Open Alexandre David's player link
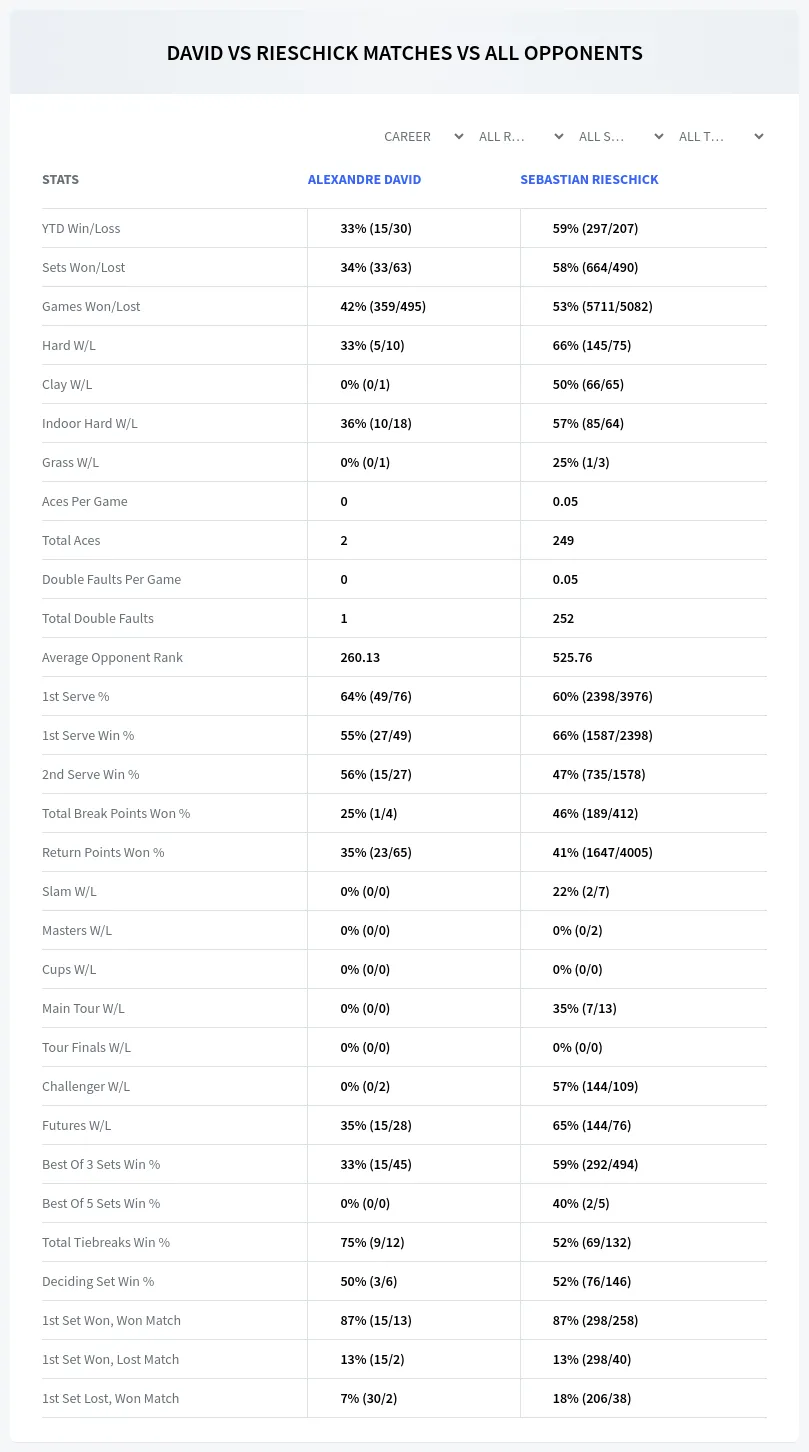The height and width of the screenshot is (1452, 809). 364,180
